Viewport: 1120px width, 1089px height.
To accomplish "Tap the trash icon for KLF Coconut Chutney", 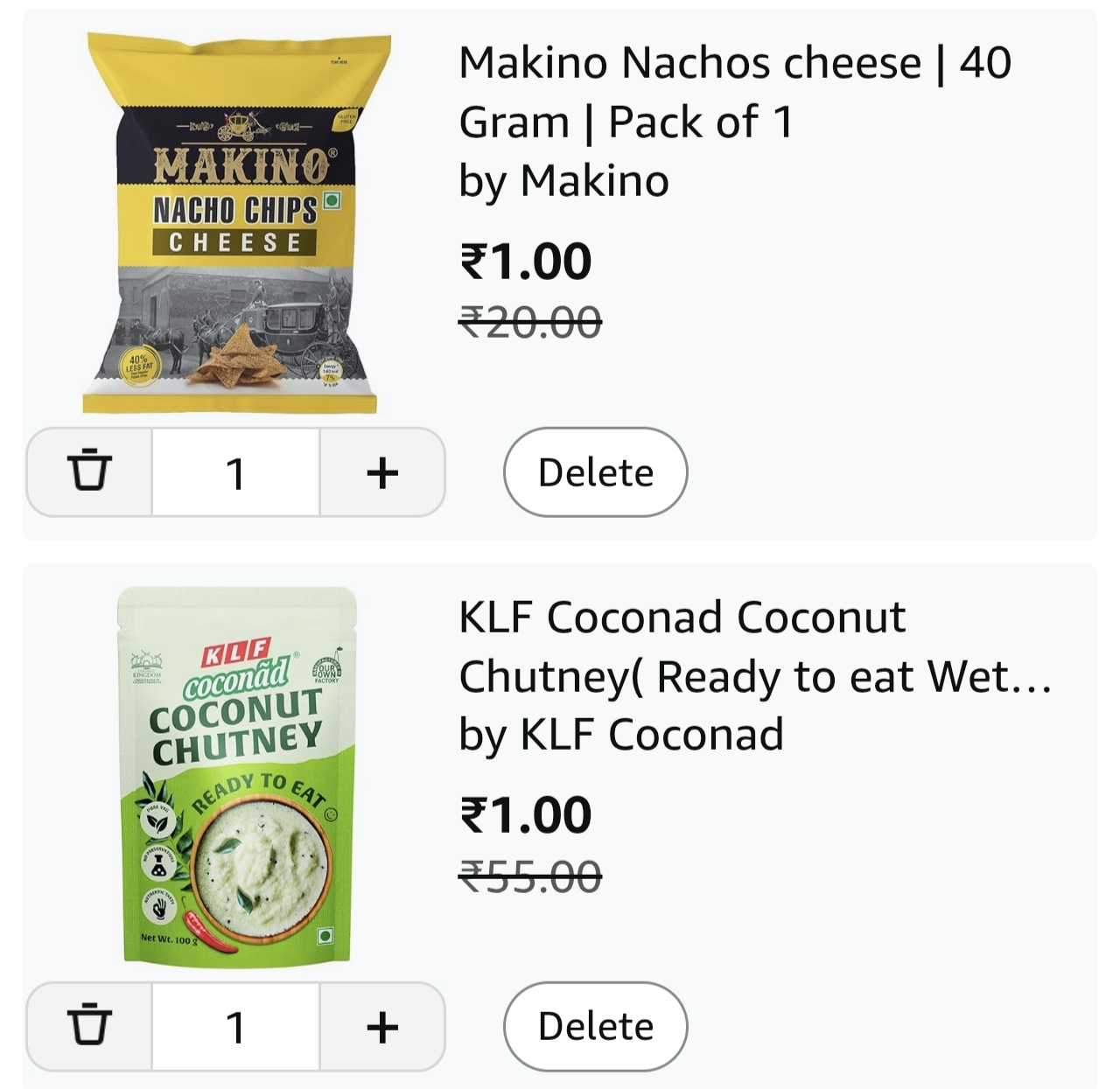I will pyautogui.click(x=89, y=1026).
